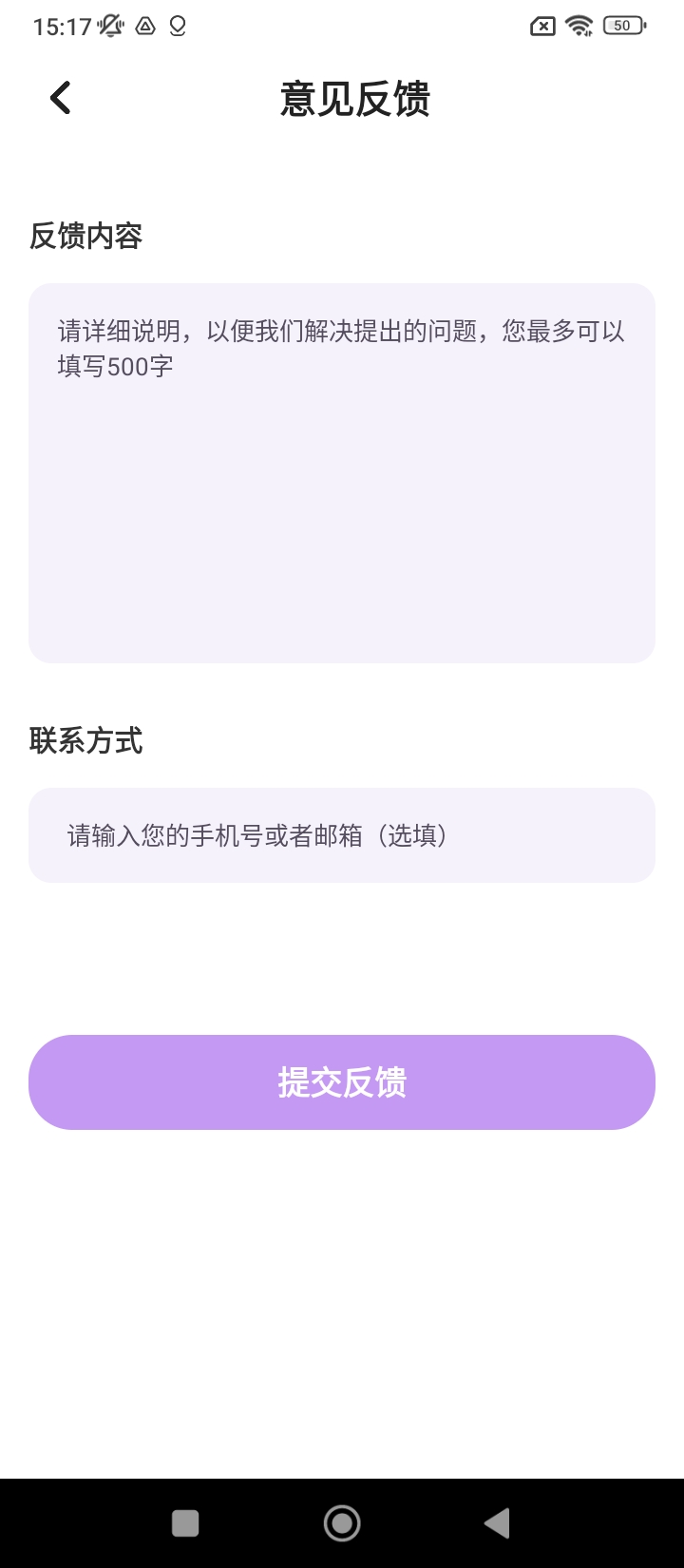
Task: Go back from the 意见反馈 page
Action: point(61,98)
